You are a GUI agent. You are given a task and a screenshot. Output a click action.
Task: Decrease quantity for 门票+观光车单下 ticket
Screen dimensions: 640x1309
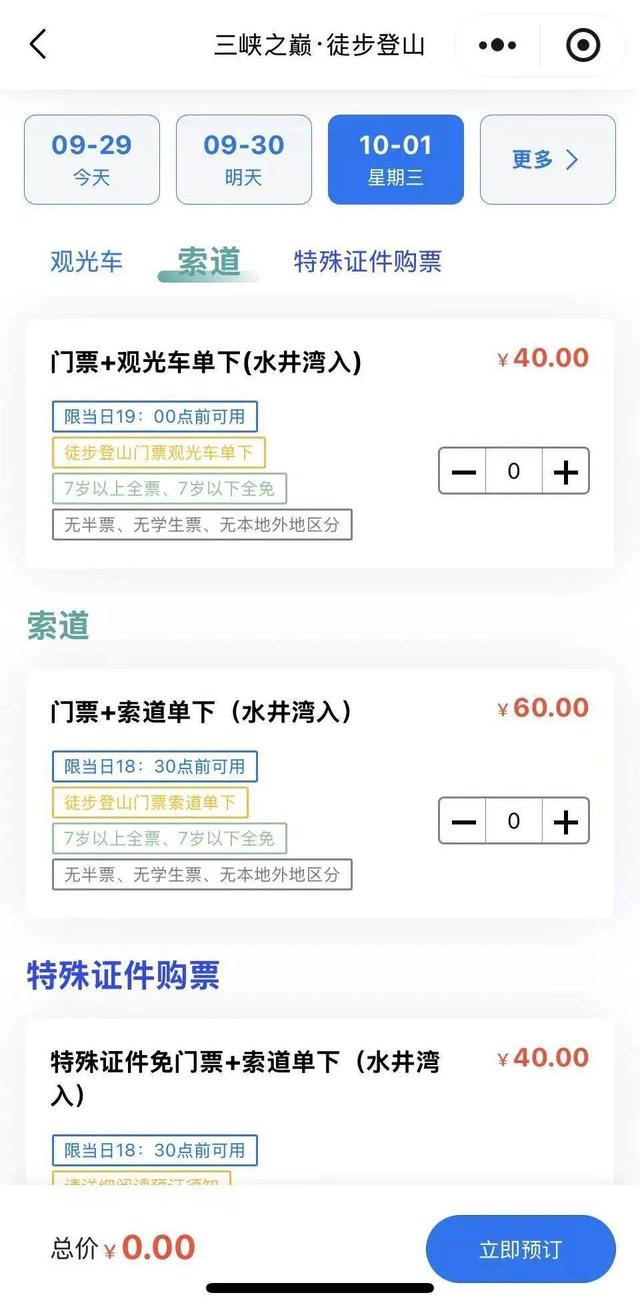click(x=463, y=472)
